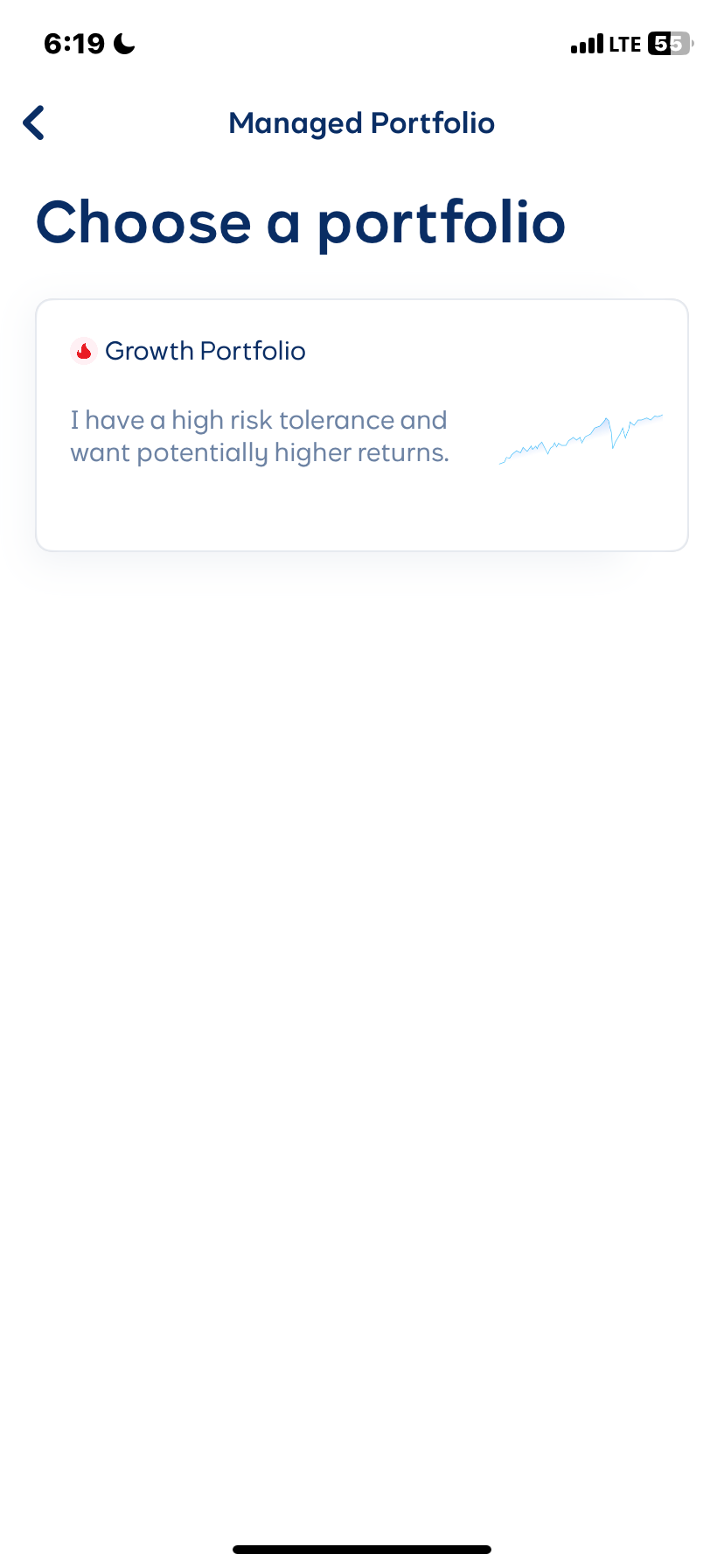Tap the red flame icon beside Growth Portfolio
The width and height of the screenshot is (724, 1568).
tap(83, 351)
